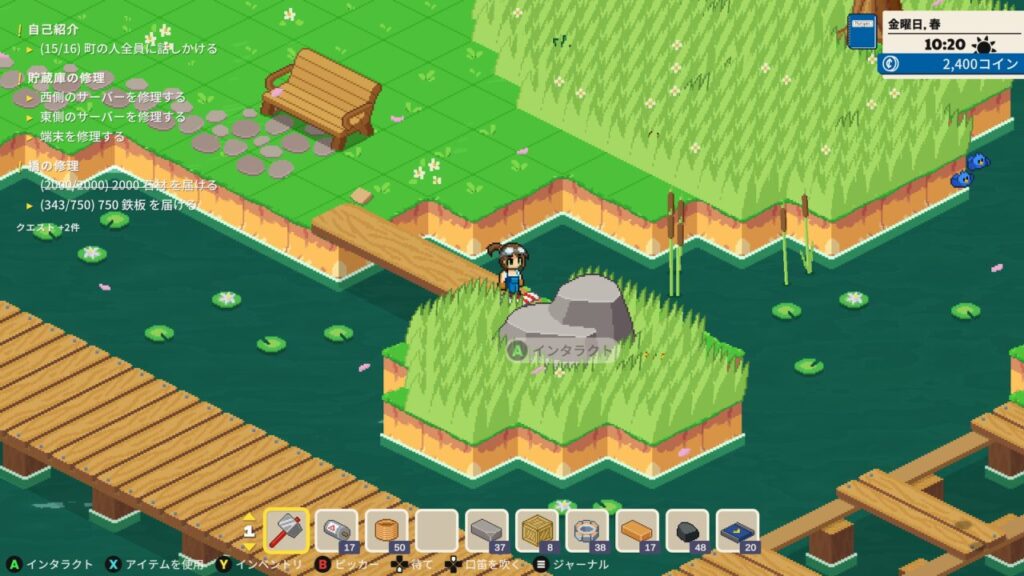Select the wooden crate slot with count 8

pyautogui.click(x=537, y=530)
